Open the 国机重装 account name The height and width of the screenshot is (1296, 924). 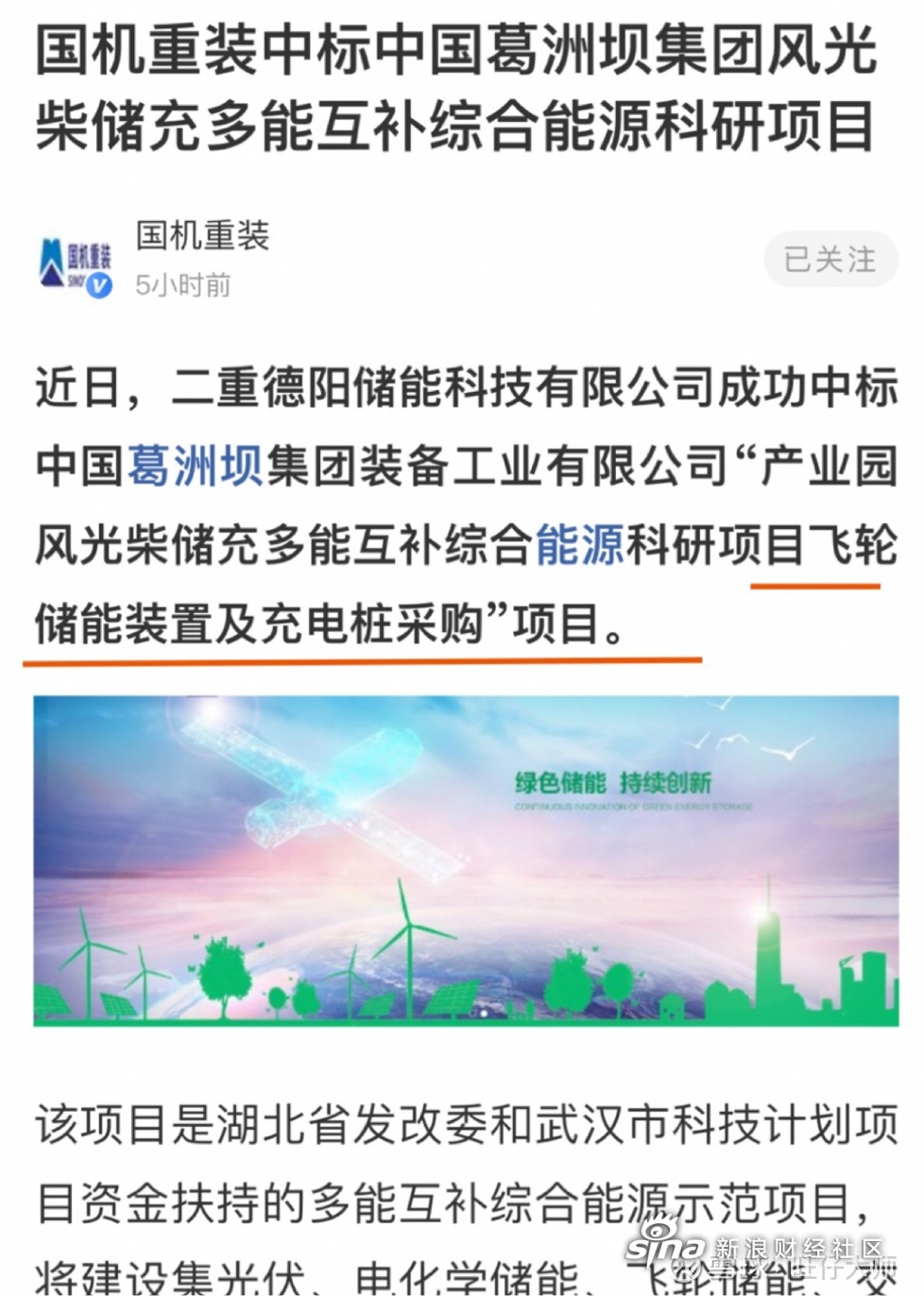tap(202, 235)
